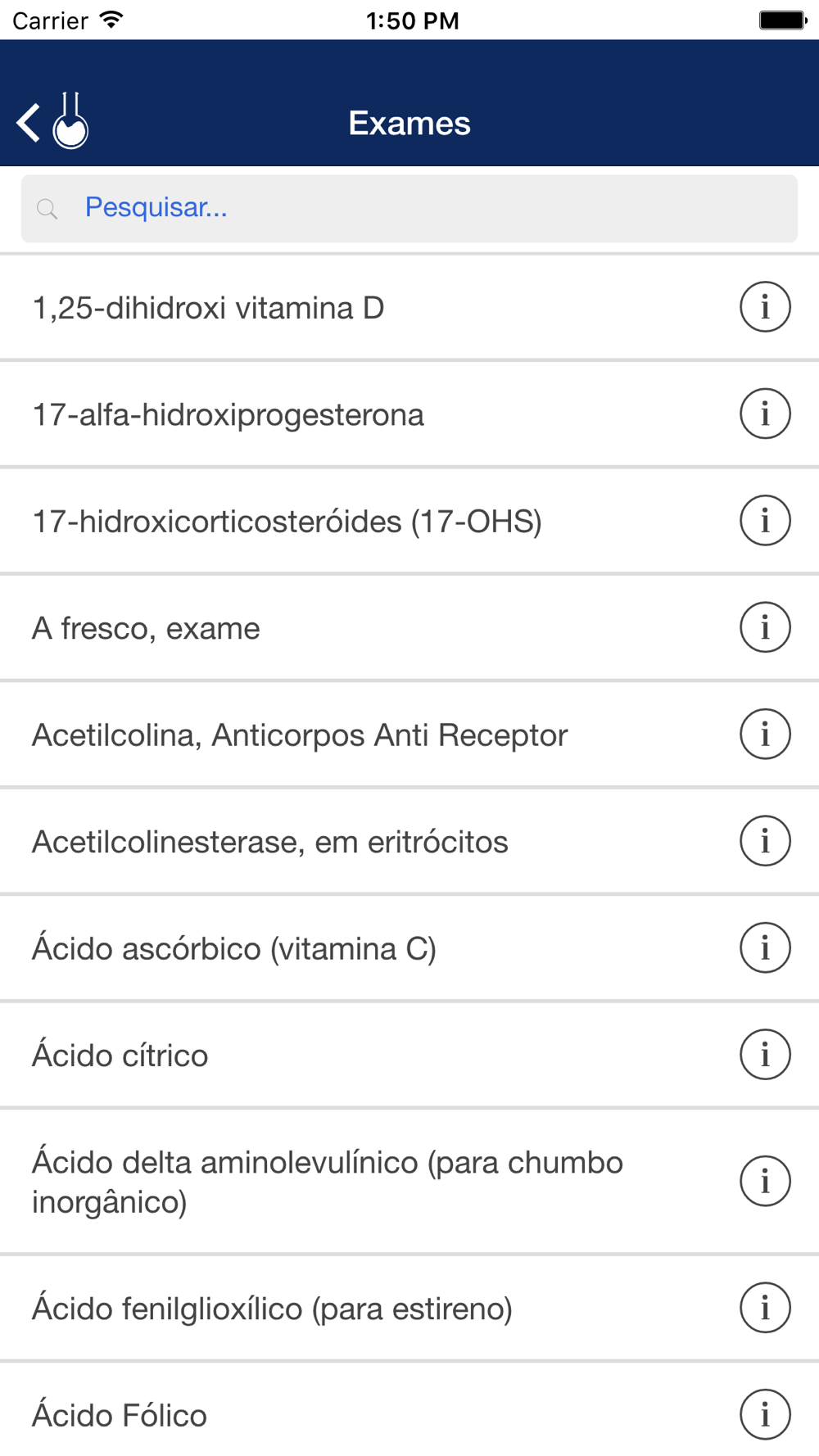819x1456 pixels.
Task: Go back using the header arrow
Action: coord(29,123)
